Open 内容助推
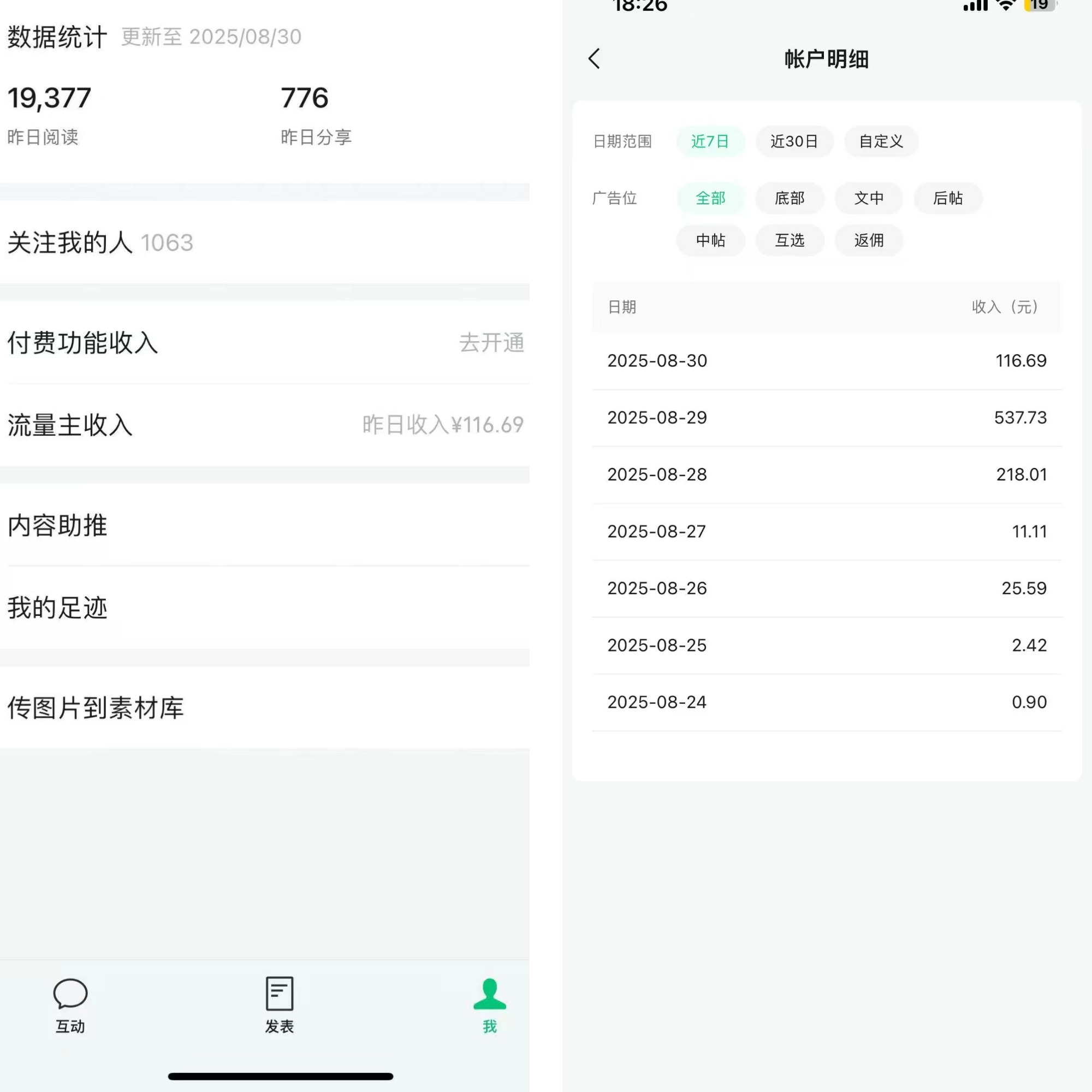 click(x=264, y=526)
